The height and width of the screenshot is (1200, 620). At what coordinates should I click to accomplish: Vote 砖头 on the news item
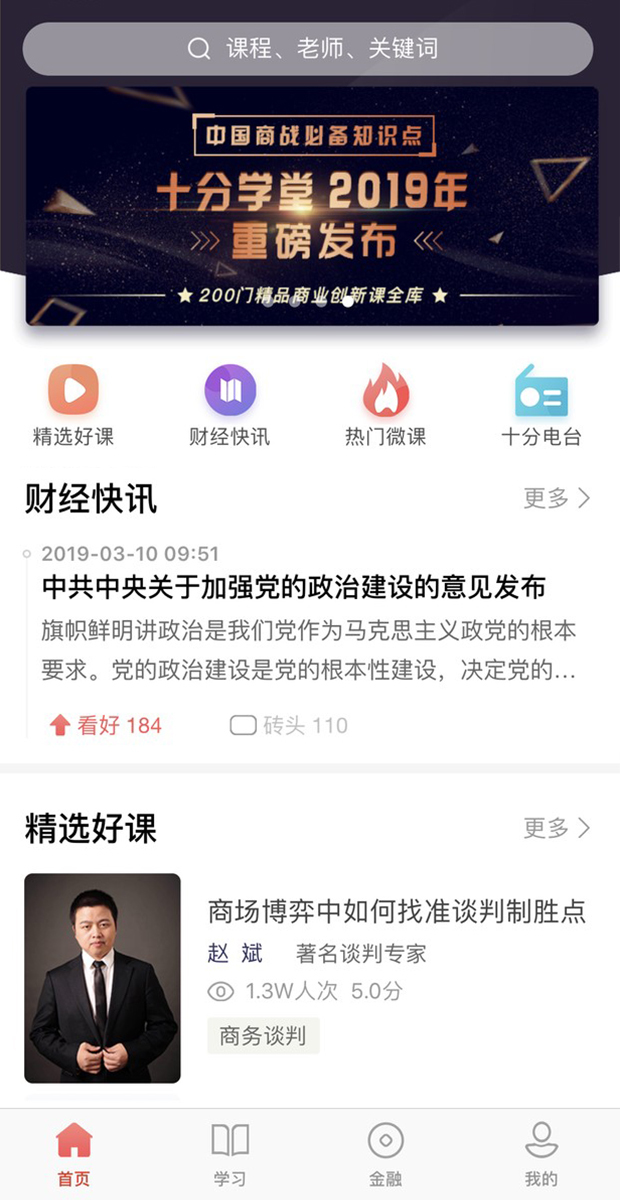[x=289, y=725]
